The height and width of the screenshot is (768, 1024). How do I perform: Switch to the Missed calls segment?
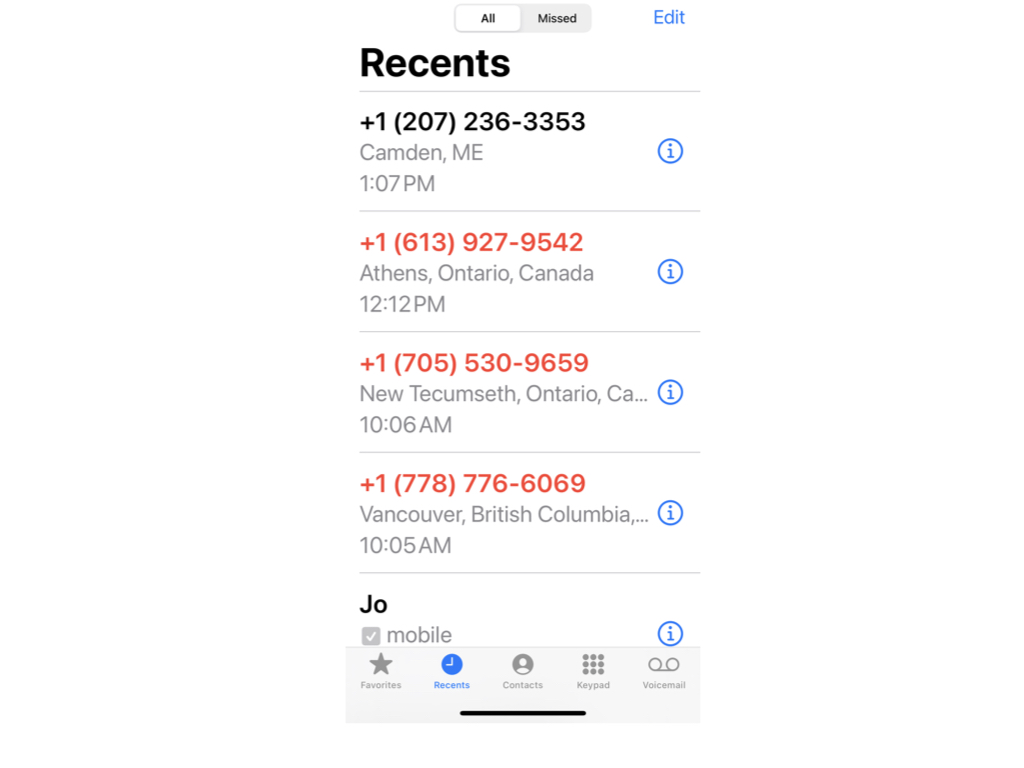[x=556, y=18]
